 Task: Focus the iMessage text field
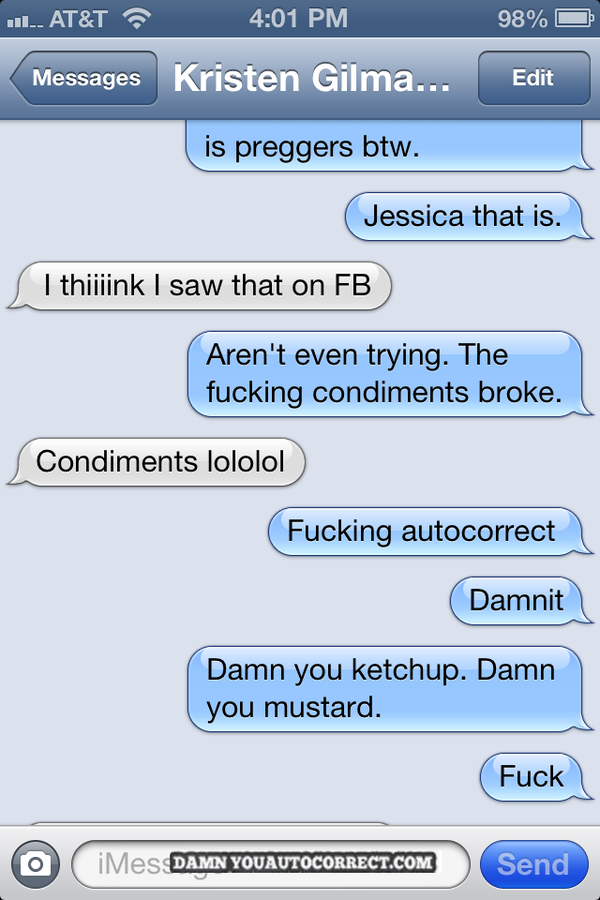(x=270, y=864)
